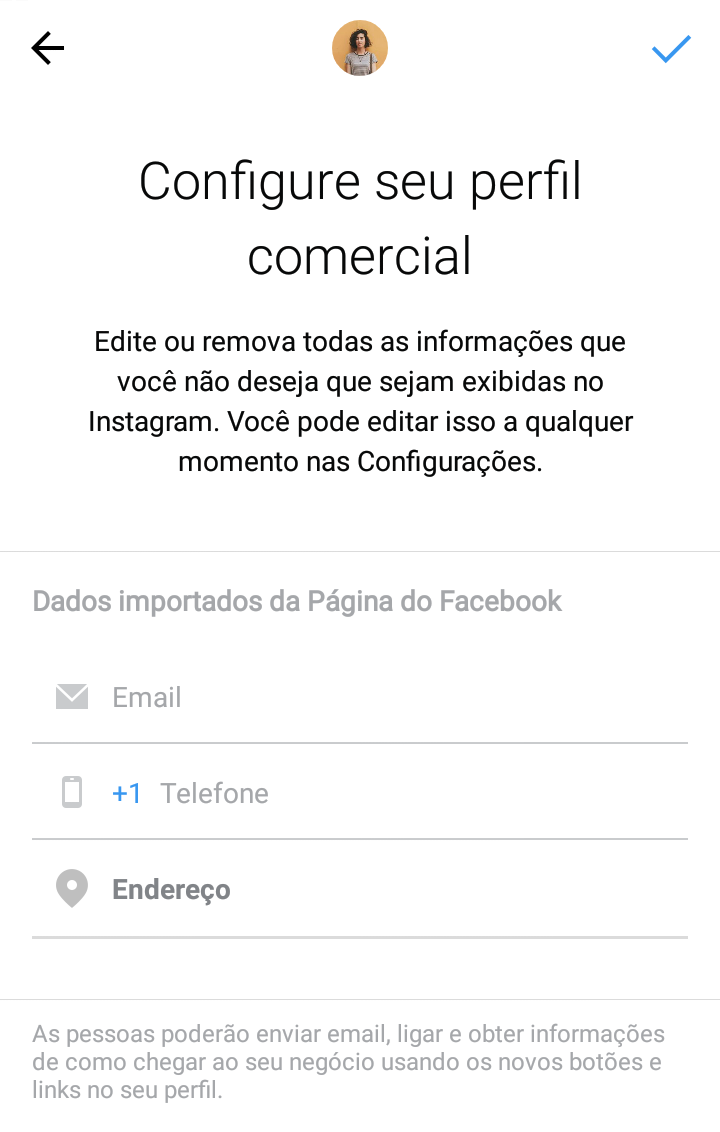The image size is (720, 1132).
Task: Focus the Telefone number field
Action: coord(350,792)
